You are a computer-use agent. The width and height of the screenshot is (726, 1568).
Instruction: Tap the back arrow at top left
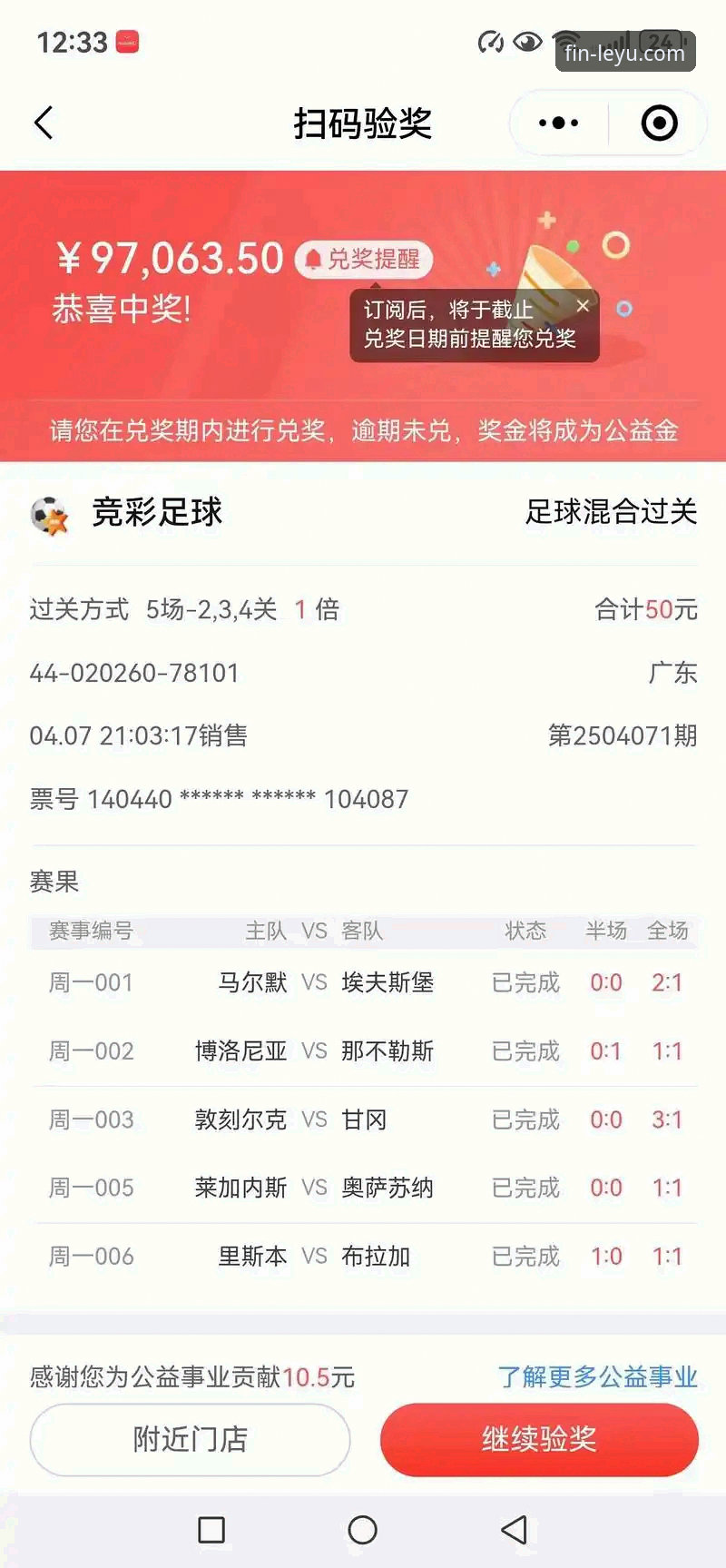(44, 122)
